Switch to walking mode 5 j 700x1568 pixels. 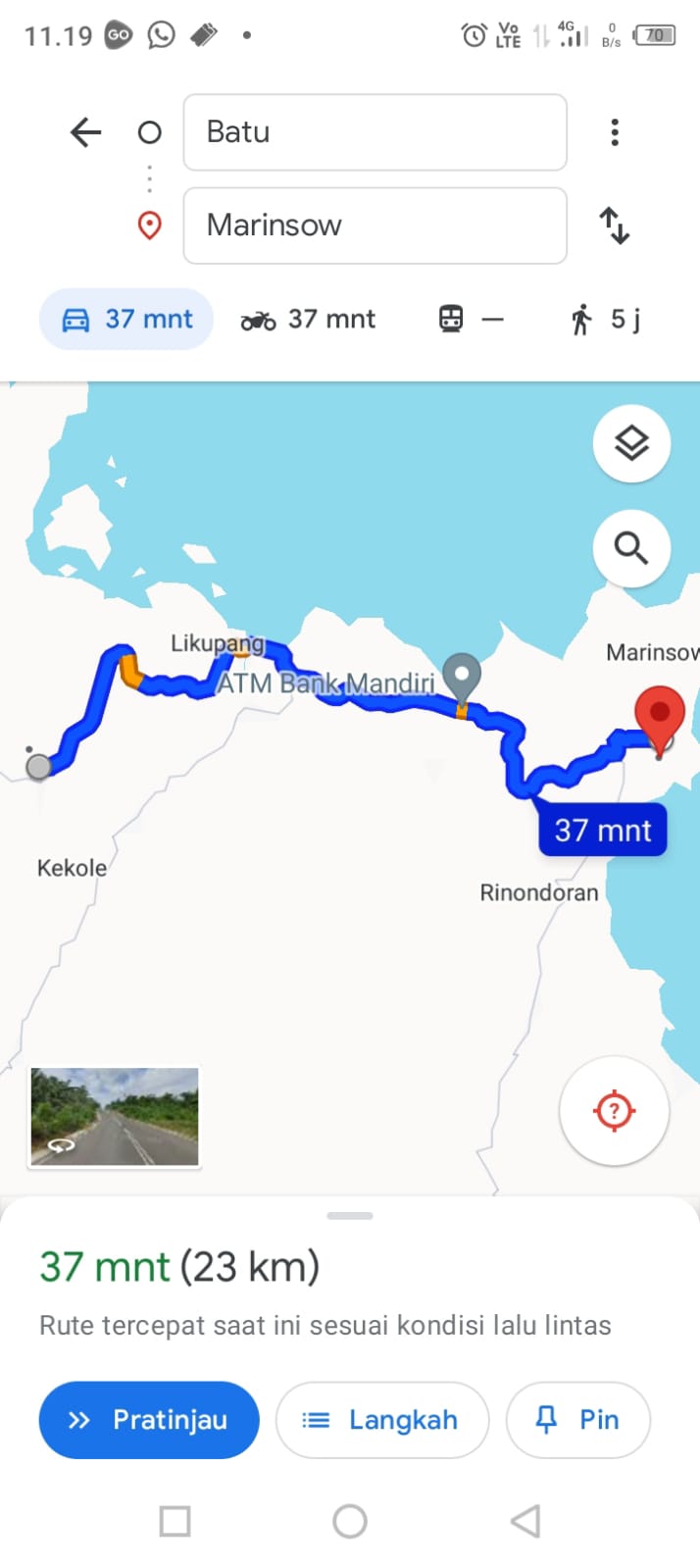(605, 319)
